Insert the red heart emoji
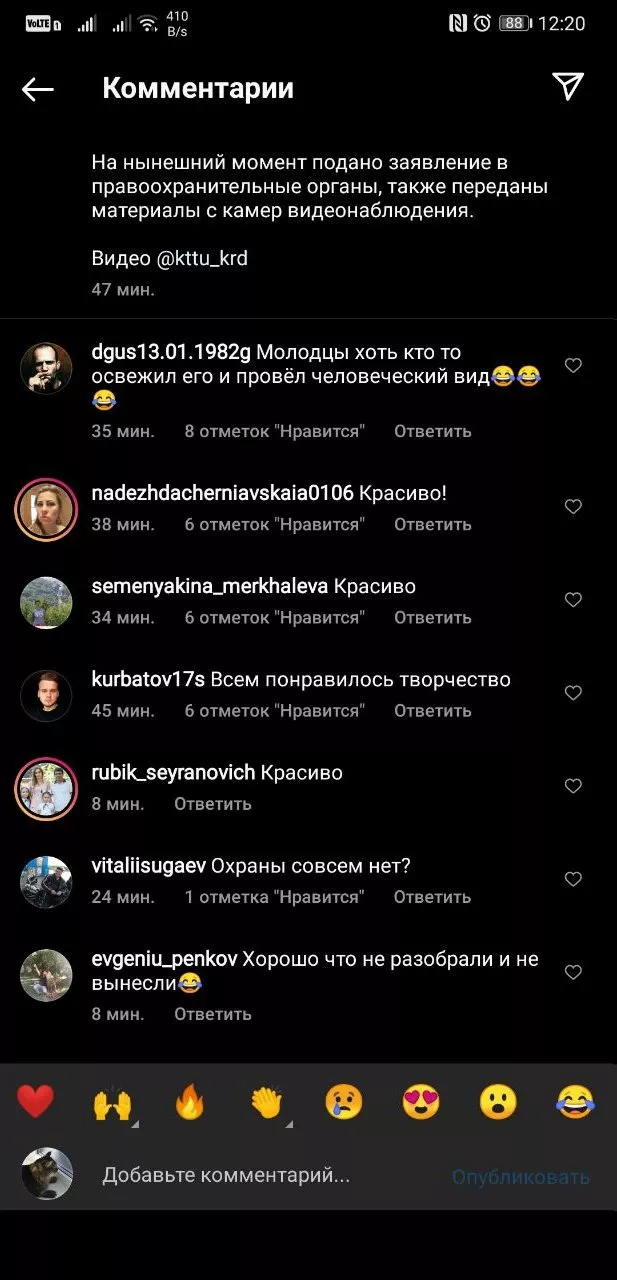Viewport: 617px width, 1280px height. coord(35,1102)
